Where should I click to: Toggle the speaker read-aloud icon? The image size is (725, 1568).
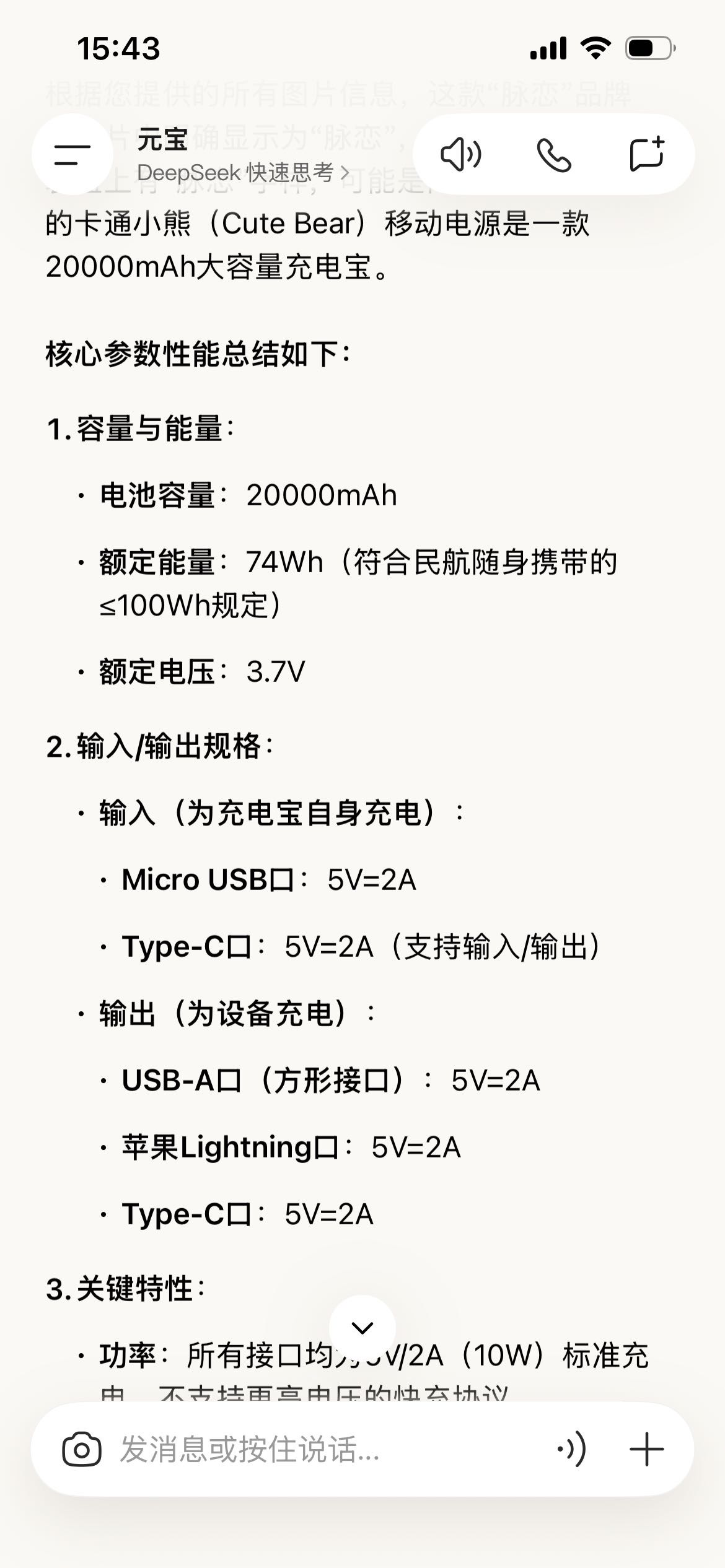[460, 154]
